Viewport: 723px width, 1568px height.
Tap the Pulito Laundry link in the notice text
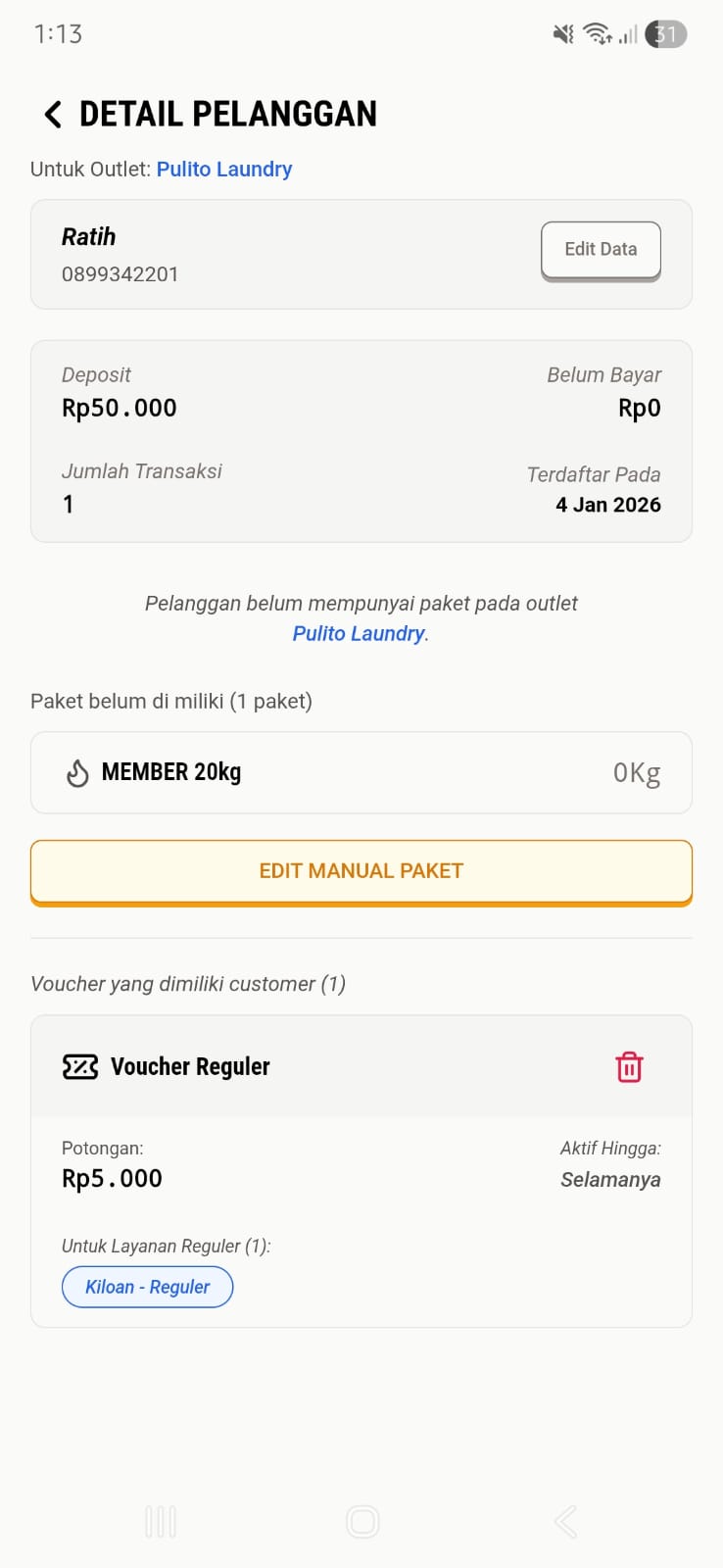point(357,633)
